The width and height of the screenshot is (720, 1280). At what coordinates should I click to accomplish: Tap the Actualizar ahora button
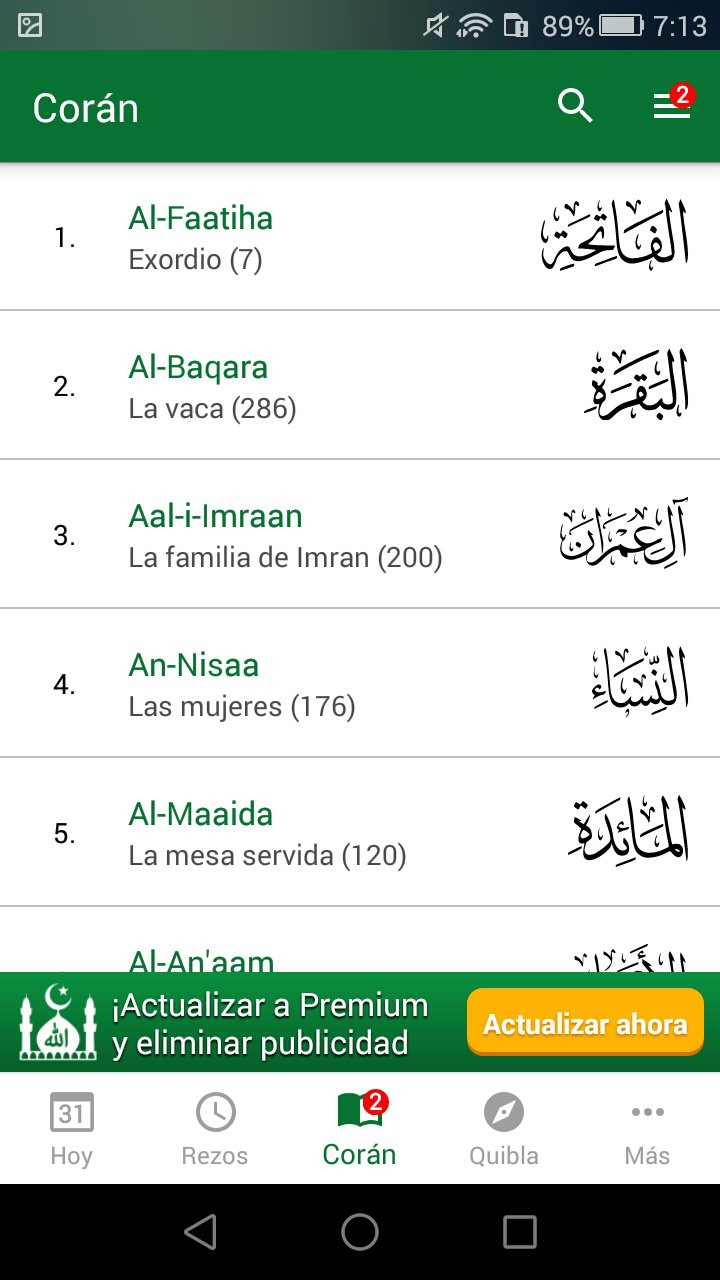click(585, 1023)
